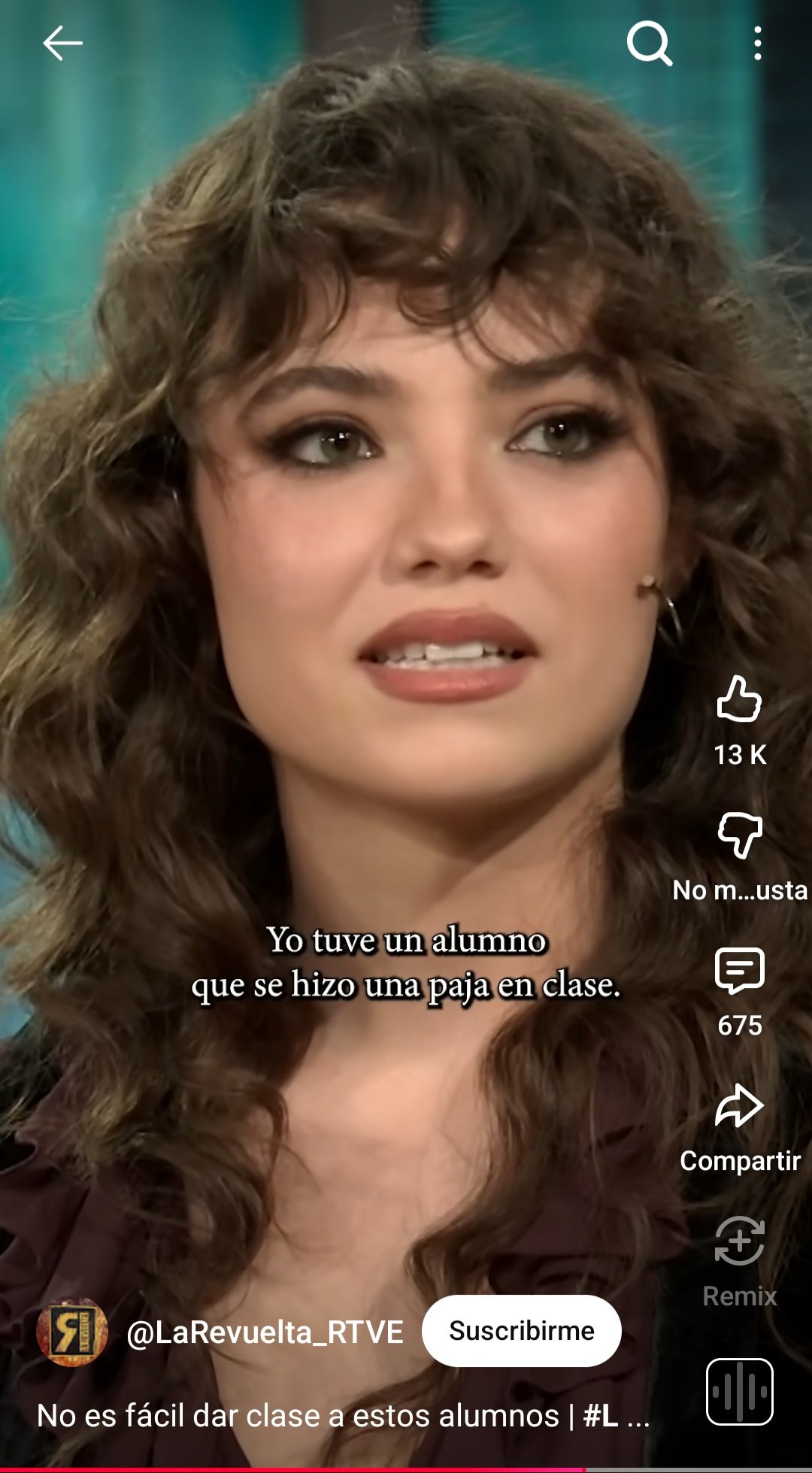Open the three-dot overflow menu
The image size is (812, 1473).
pos(757,44)
